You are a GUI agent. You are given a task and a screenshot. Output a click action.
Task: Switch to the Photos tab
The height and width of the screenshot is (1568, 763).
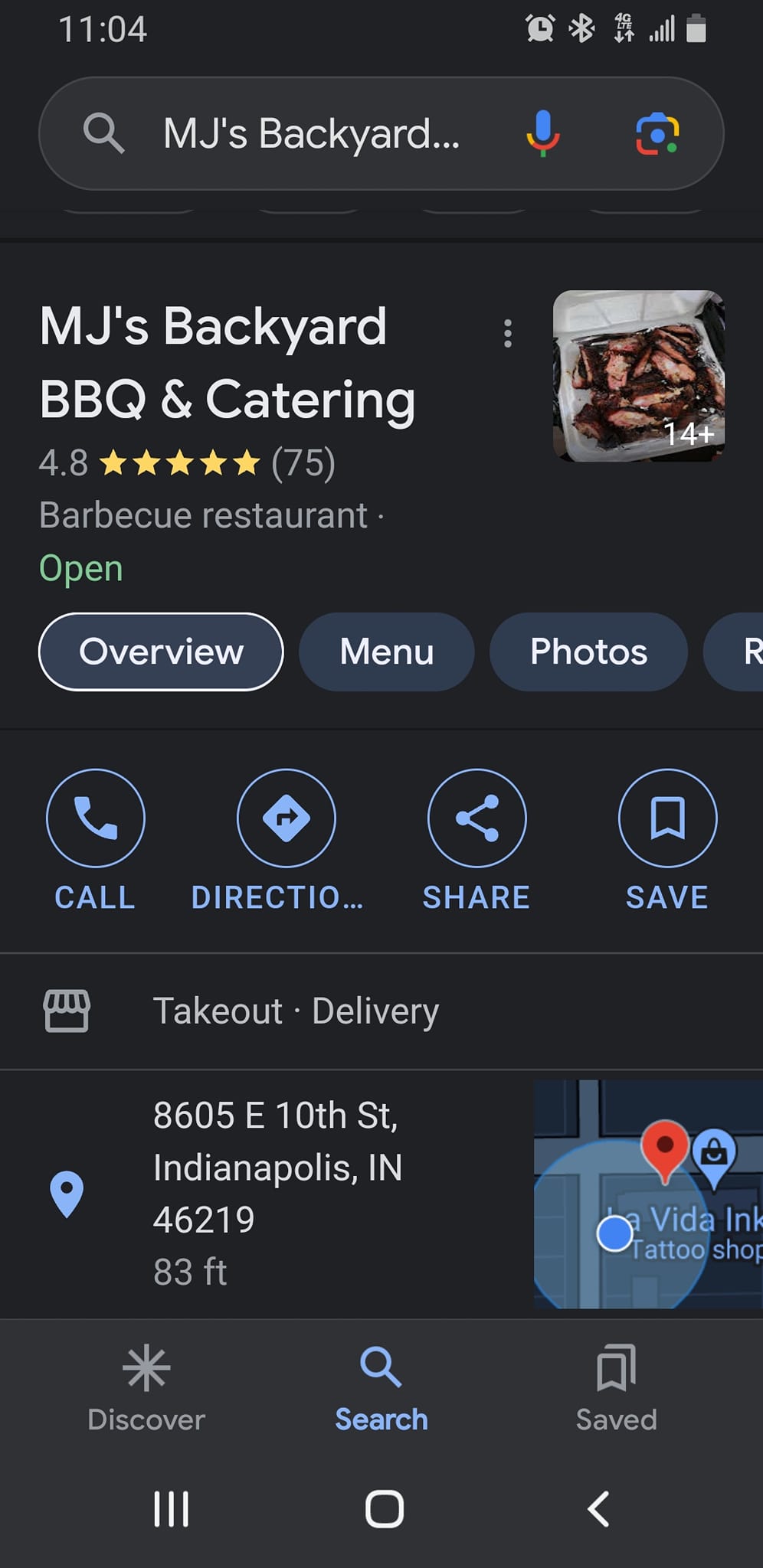(588, 652)
